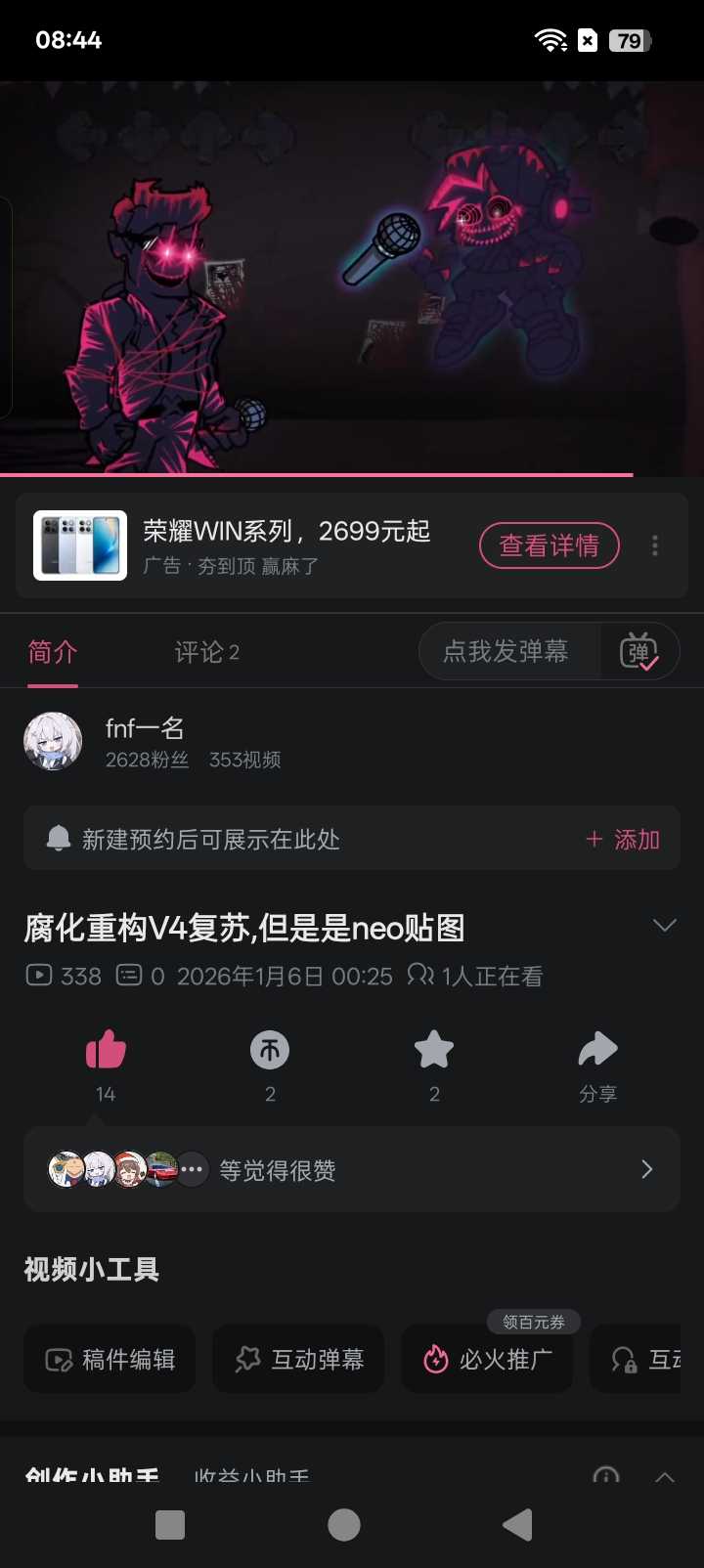Expand the video title description chevron
704x1568 pixels.
click(665, 926)
